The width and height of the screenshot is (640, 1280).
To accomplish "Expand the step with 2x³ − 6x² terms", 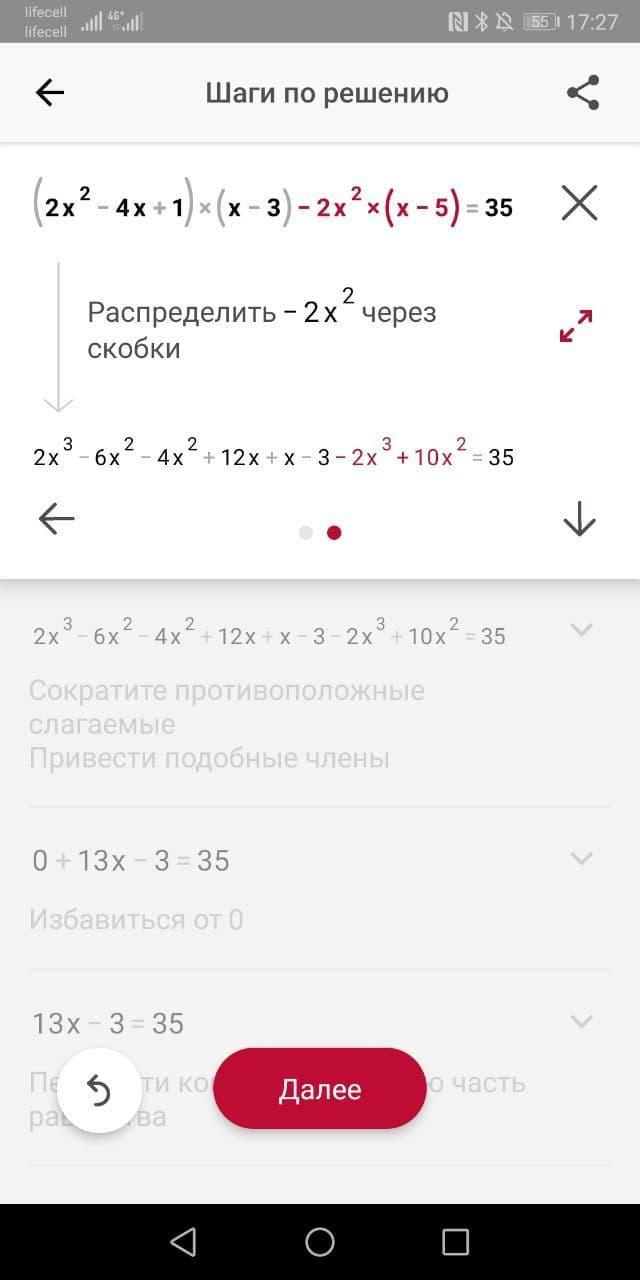I will [x=581, y=629].
